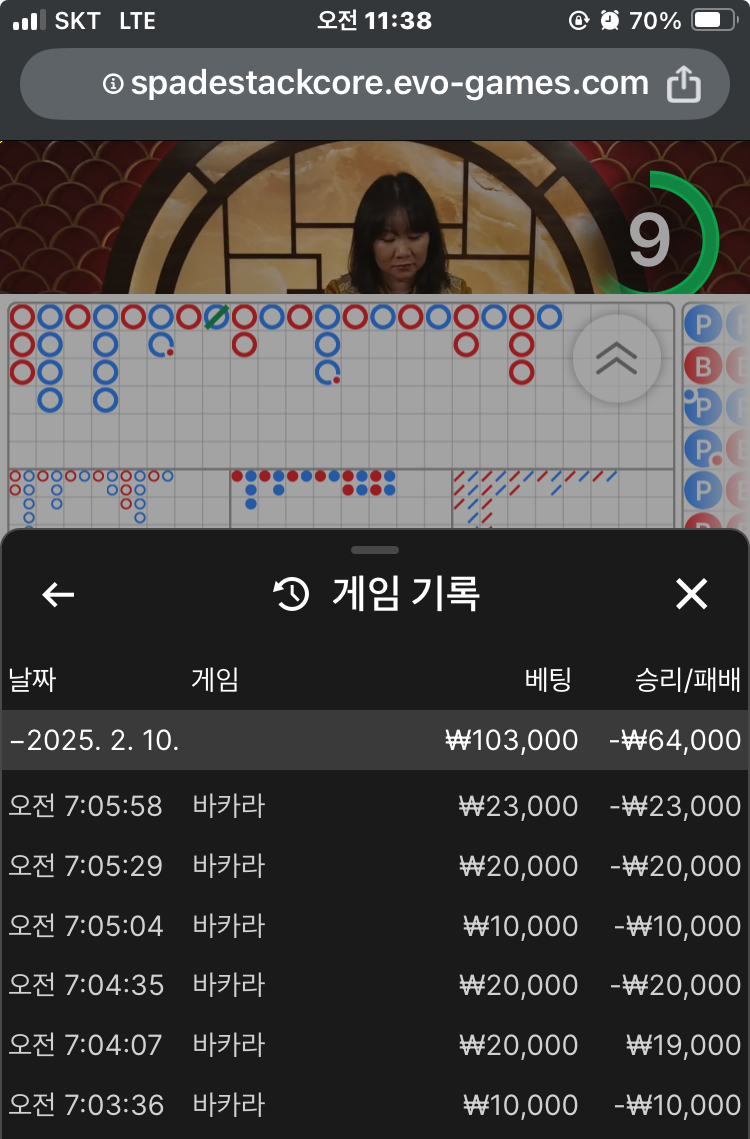Share page from the address bar
The image size is (750, 1139).
click(x=683, y=85)
